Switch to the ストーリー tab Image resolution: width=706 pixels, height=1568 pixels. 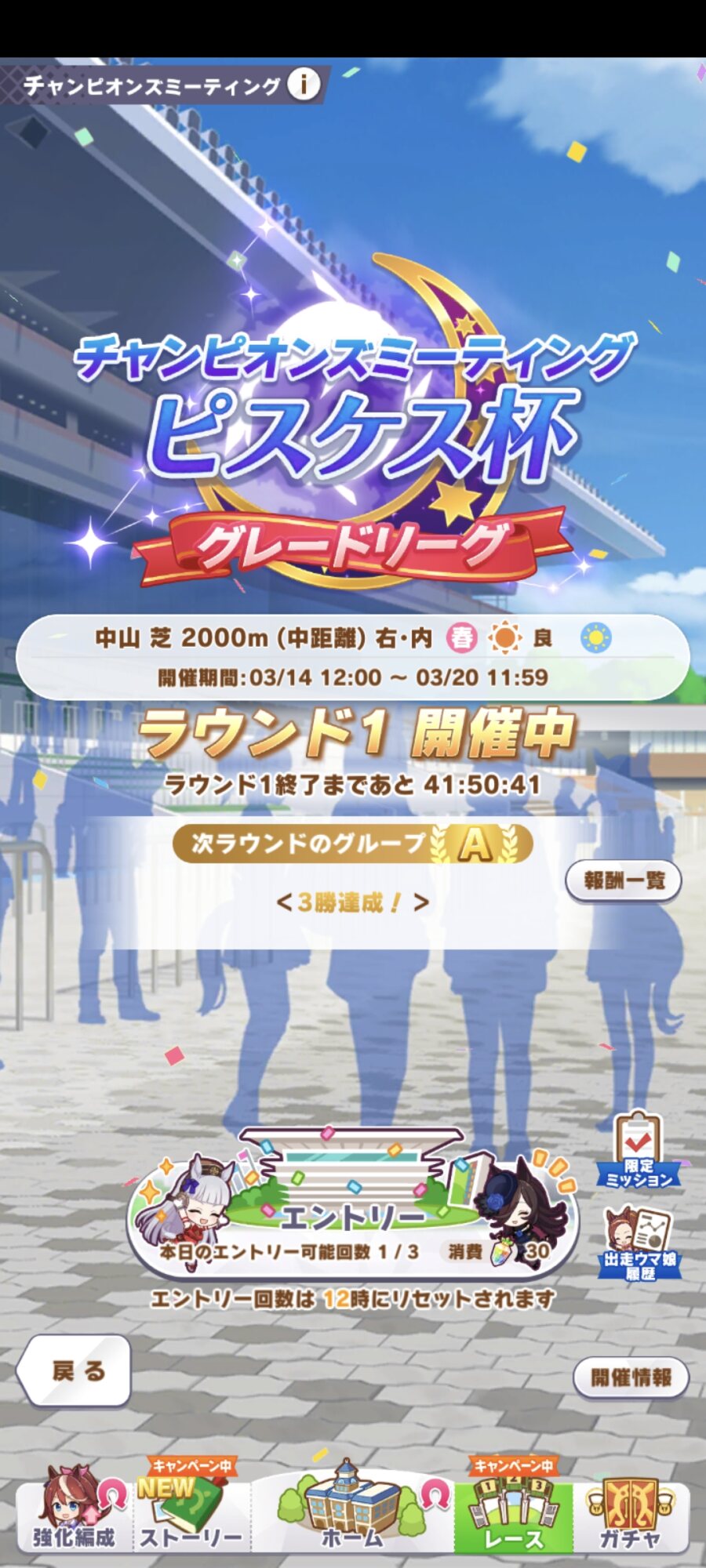[191, 1508]
